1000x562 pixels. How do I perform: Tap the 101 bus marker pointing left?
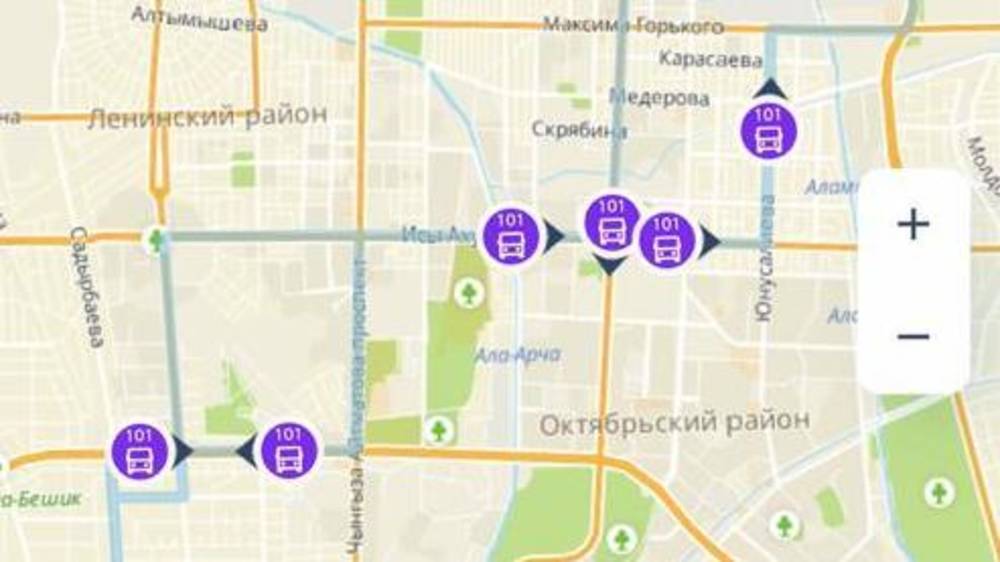tap(288, 450)
